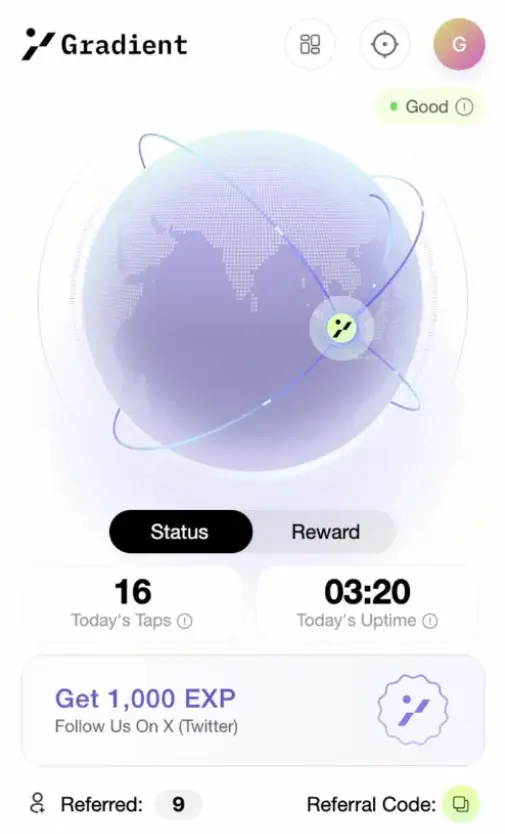Open the Get 1,000 EXP card
This screenshot has width=505, height=834.
coord(253,711)
